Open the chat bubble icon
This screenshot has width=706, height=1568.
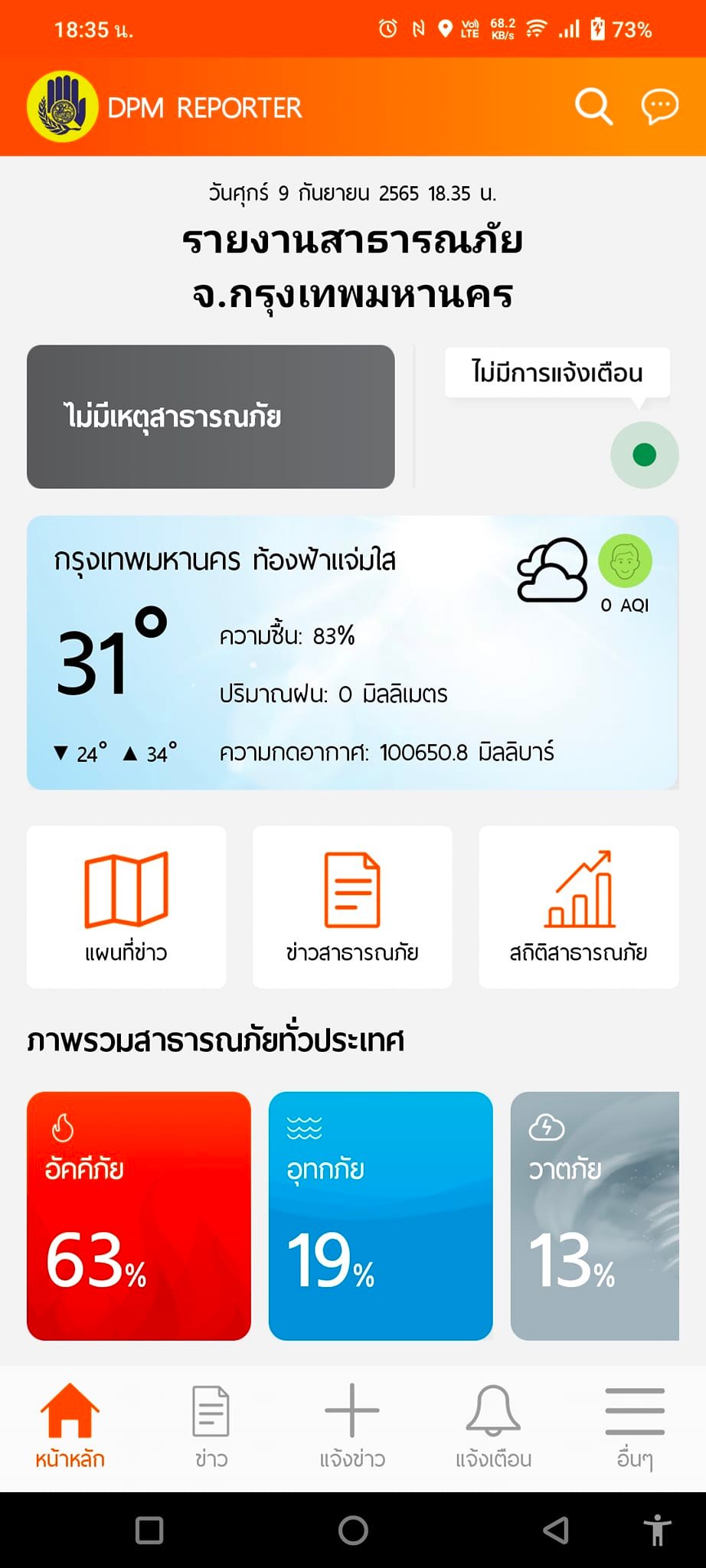pyautogui.click(x=659, y=107)
